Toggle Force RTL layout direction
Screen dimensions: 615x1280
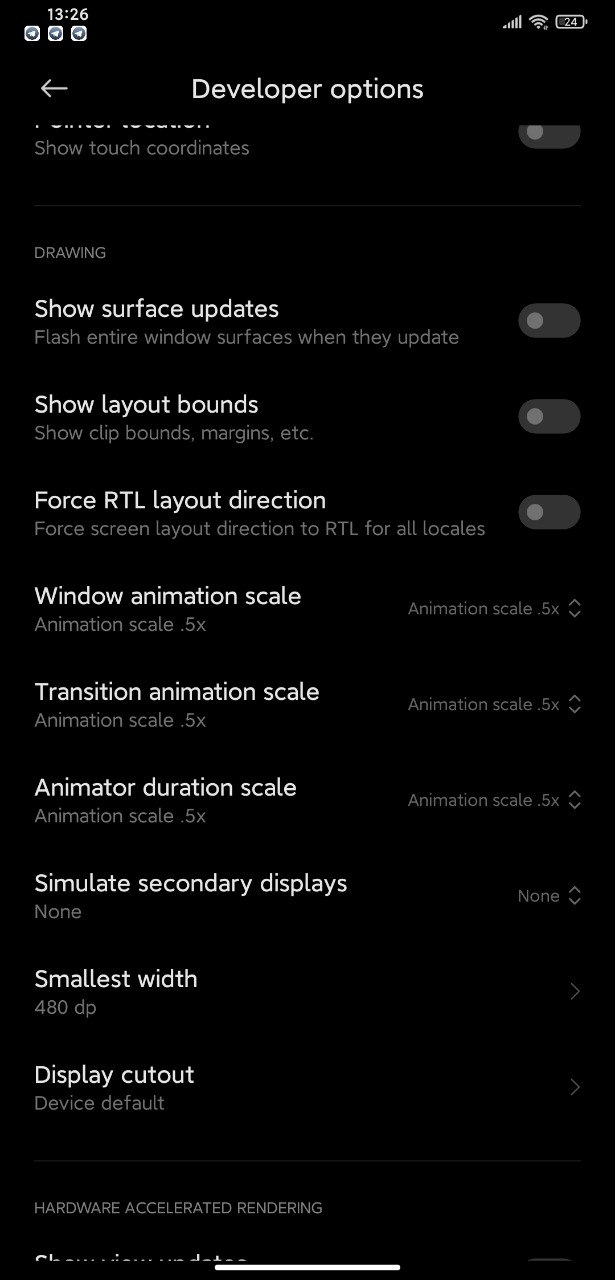pyautogui.click(x=549, y=513)
